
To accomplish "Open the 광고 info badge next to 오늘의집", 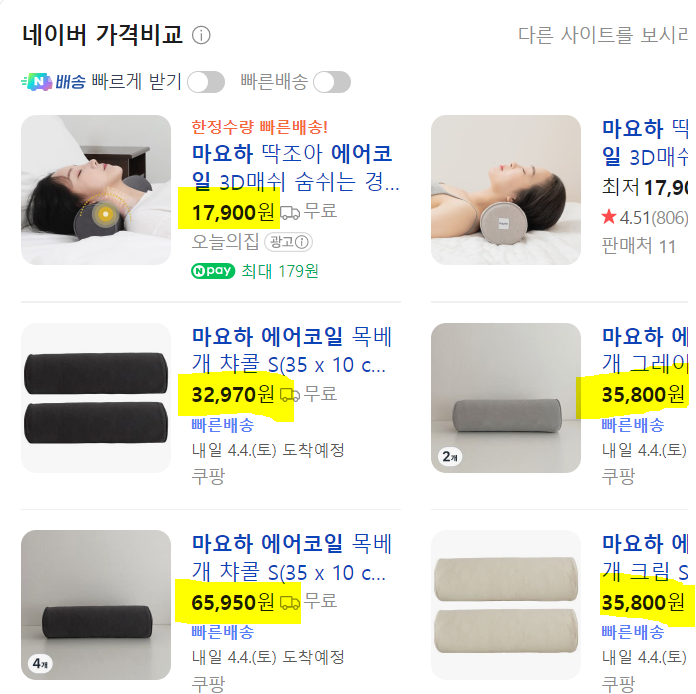I will [x=289, y=242].
